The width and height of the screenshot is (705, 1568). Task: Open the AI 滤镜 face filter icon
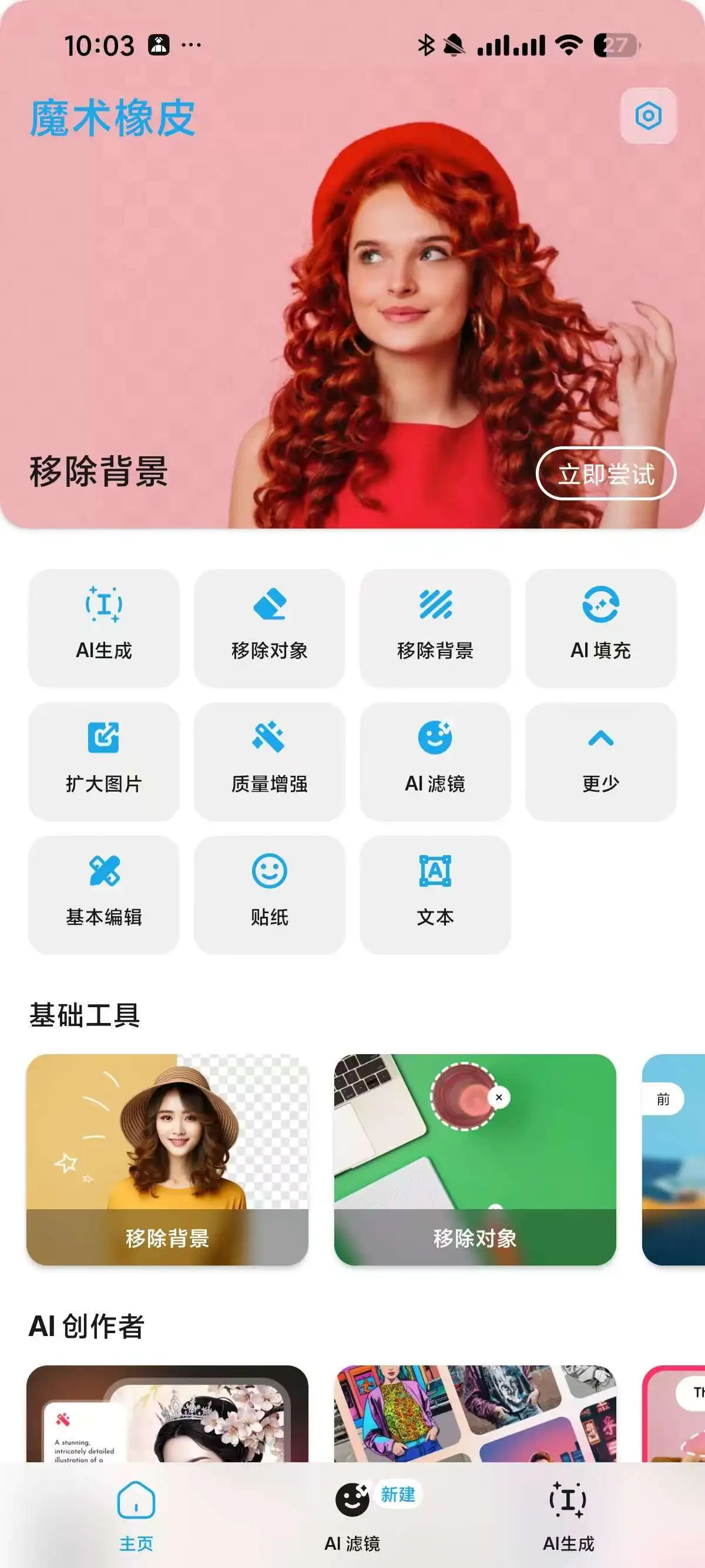point(436,738)
